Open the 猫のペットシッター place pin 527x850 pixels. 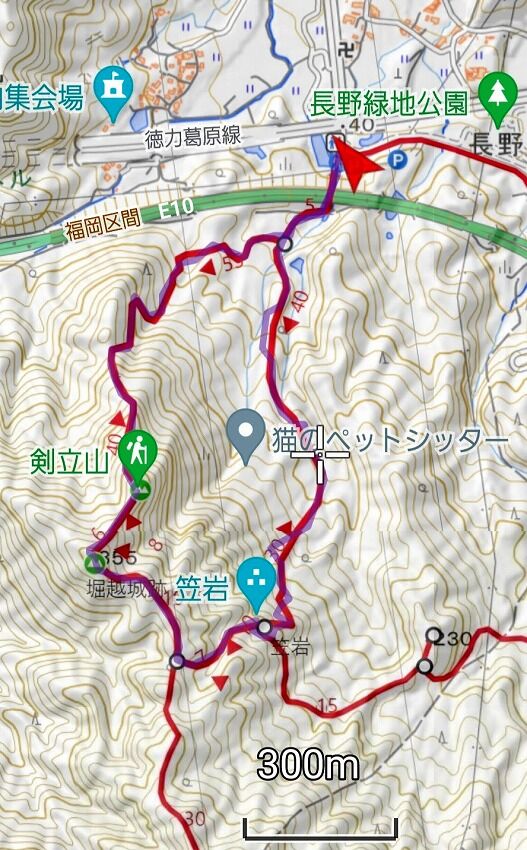[x=246, y=436]
